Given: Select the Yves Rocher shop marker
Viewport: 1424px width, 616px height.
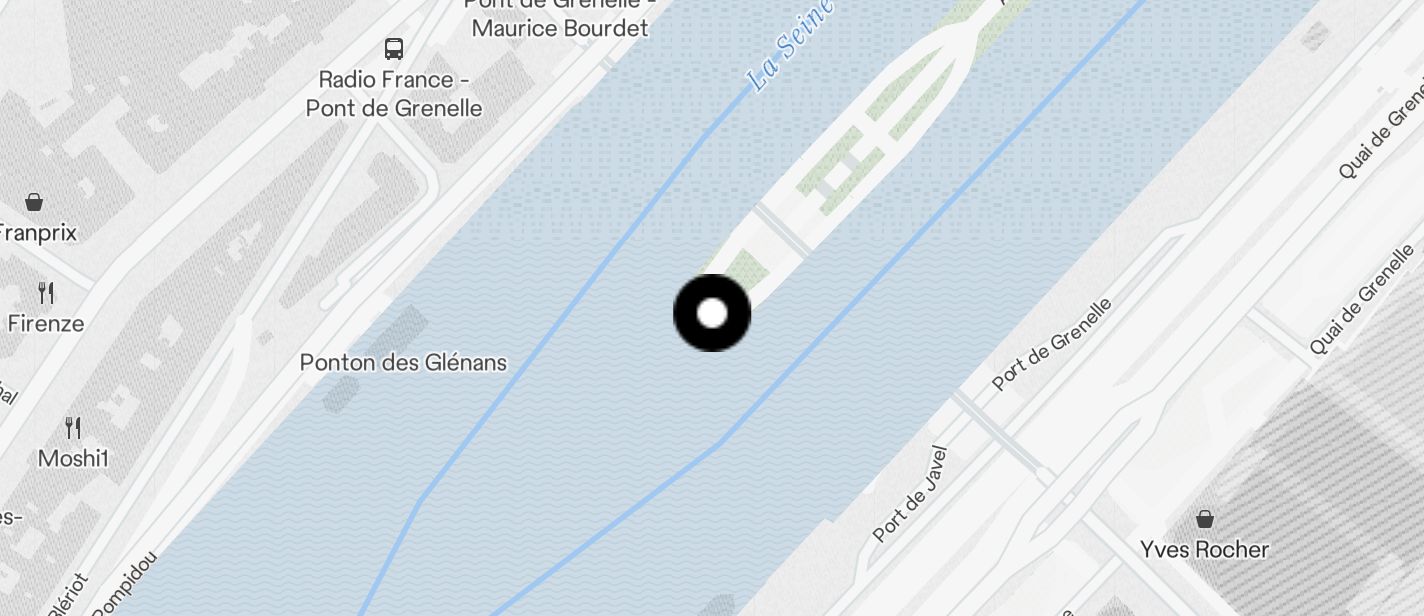Looking at the screenshot, I should pos(1204,519).
